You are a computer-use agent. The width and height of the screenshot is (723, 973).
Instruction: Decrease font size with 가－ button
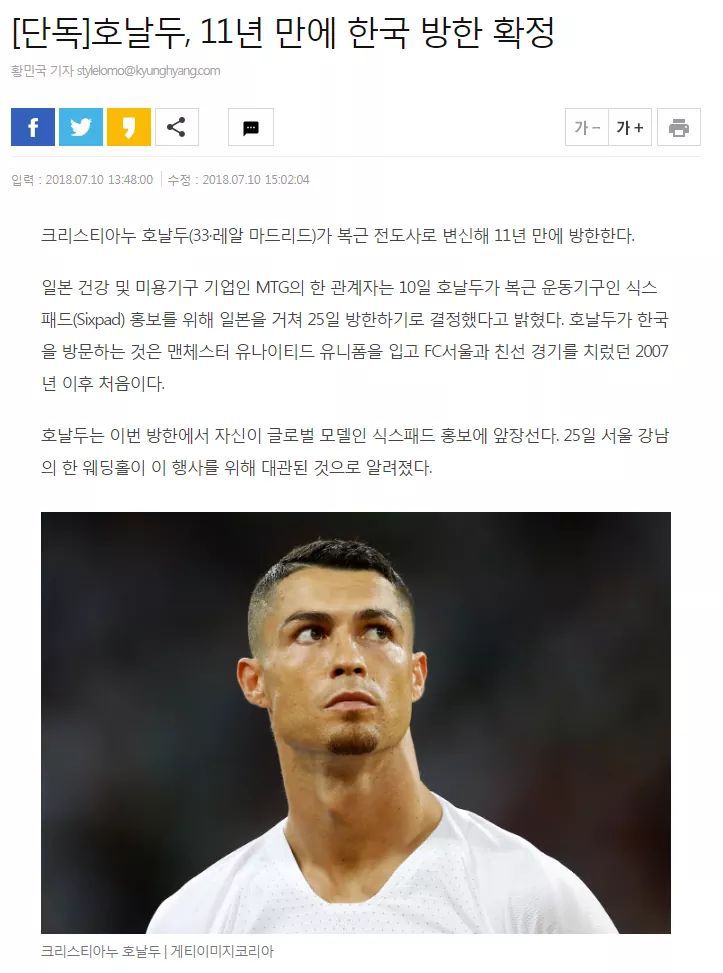point(587,128)
